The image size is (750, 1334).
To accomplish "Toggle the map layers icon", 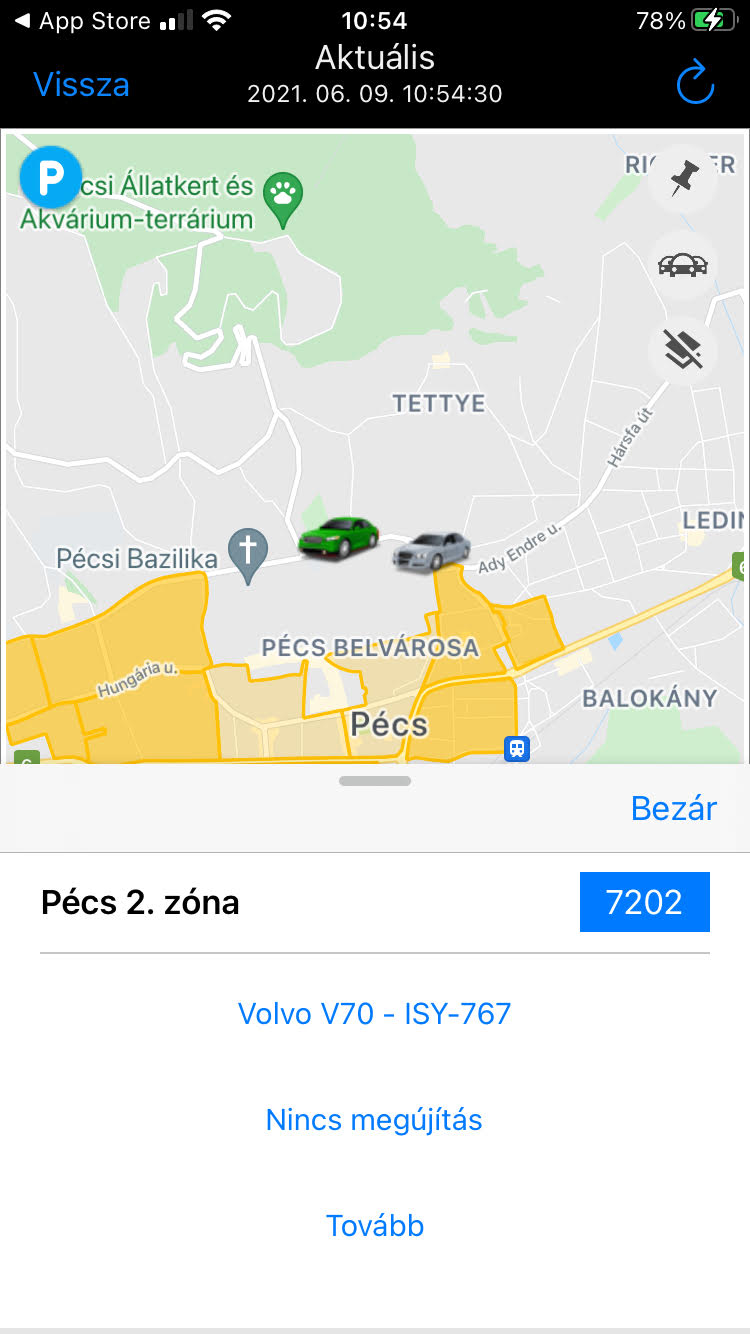I will (x=684, y=350).
